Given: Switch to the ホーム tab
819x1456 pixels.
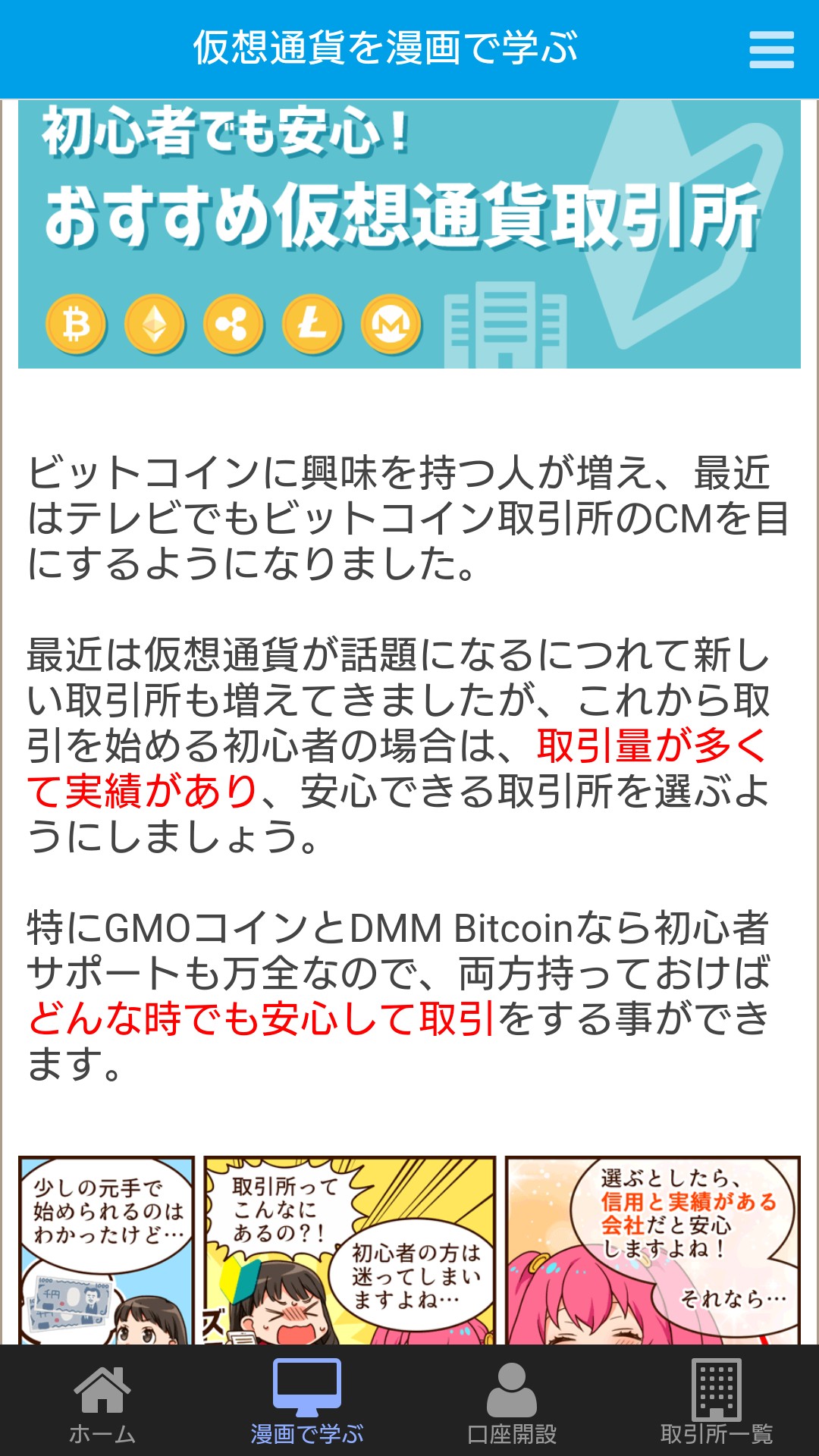Looking at the screenshot, I should click(x=102, y=1401).
